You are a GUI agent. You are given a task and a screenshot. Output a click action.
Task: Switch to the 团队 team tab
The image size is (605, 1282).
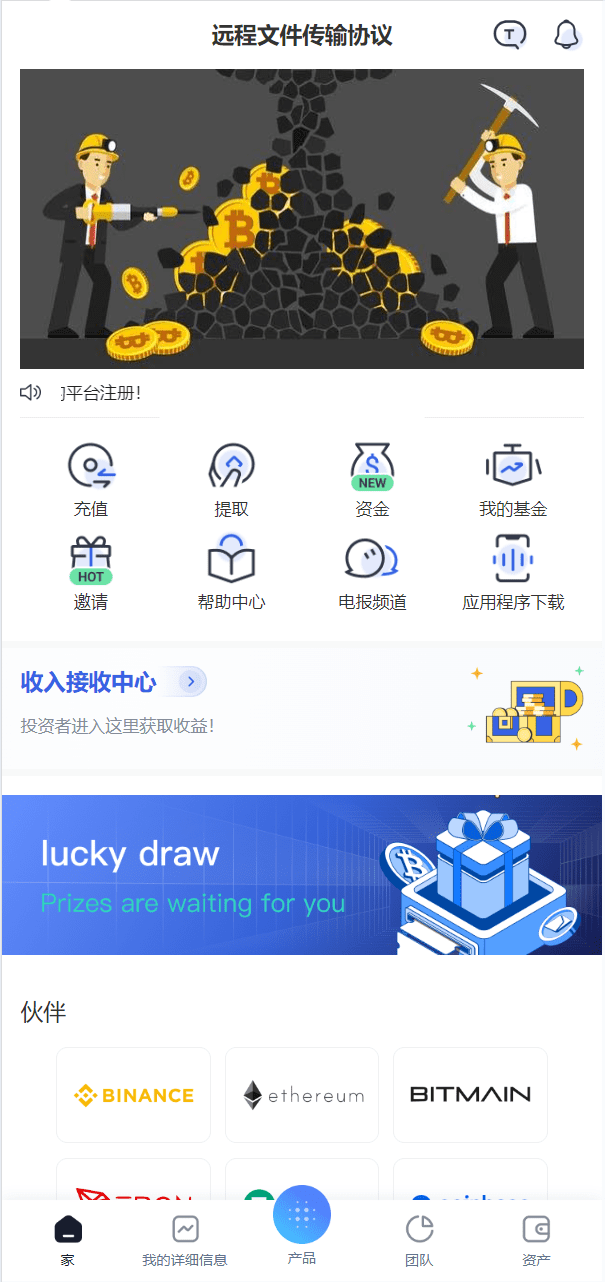coord(420,1241)
